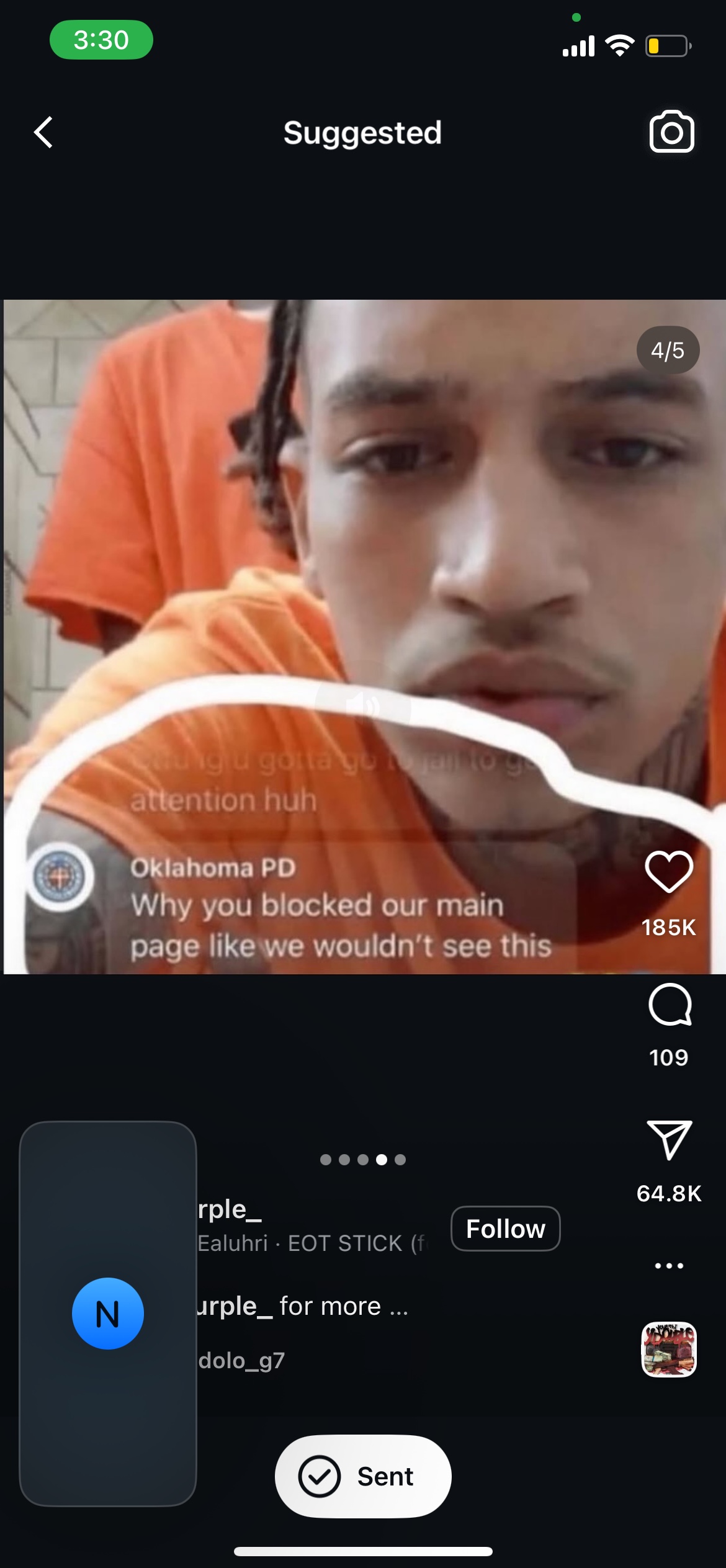Toggle sound on the post image
The height and width of the screenshot is (1568, 726).
pyautogui.click(x=363, y=706)
